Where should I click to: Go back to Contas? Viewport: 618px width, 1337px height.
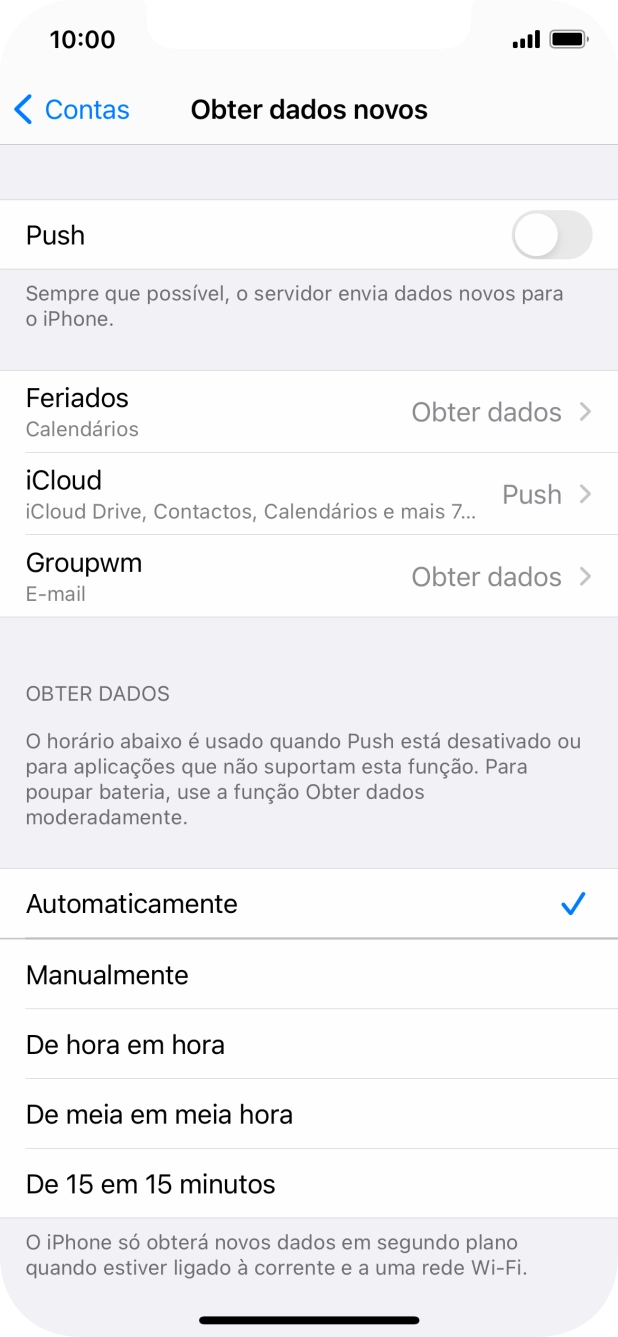[72, 109]
